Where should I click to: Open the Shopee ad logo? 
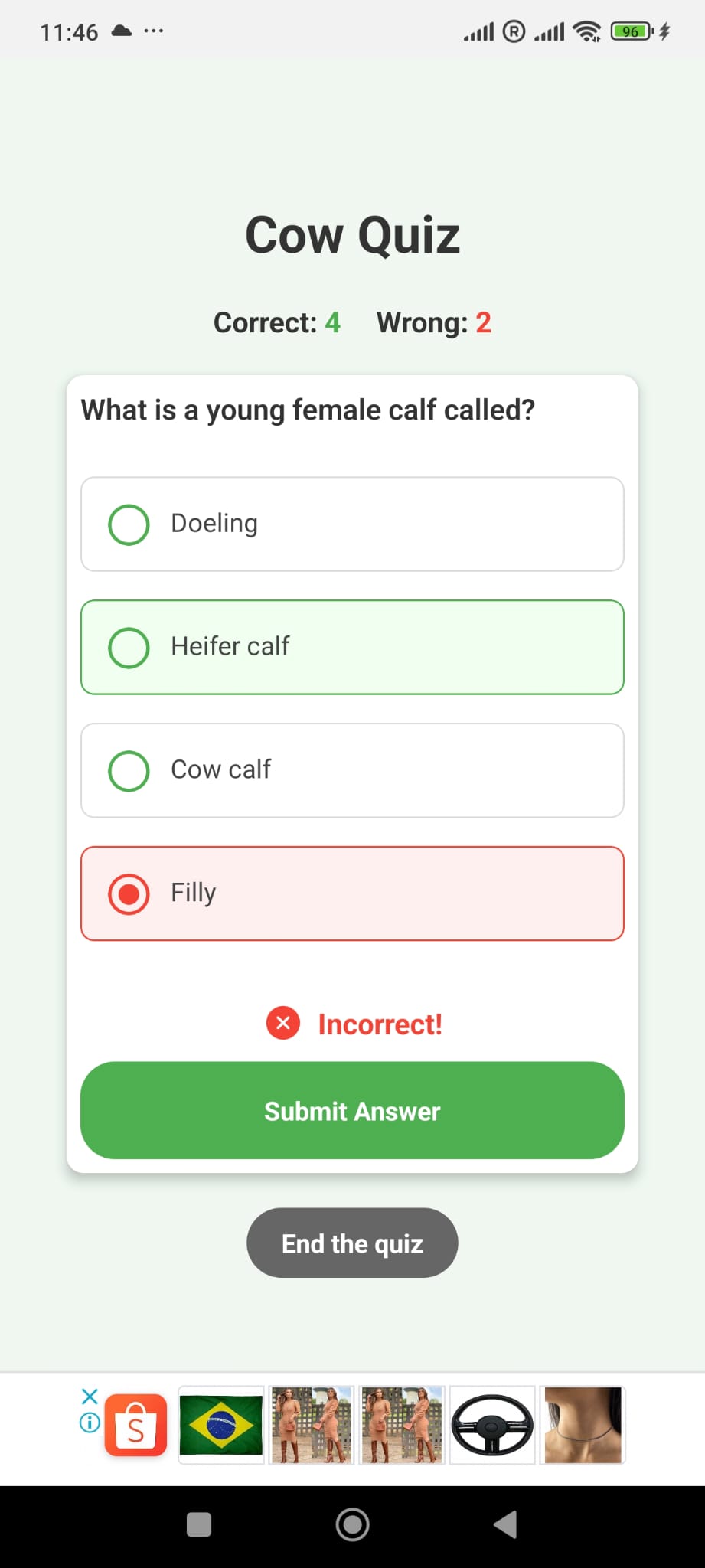point(136,1425)
